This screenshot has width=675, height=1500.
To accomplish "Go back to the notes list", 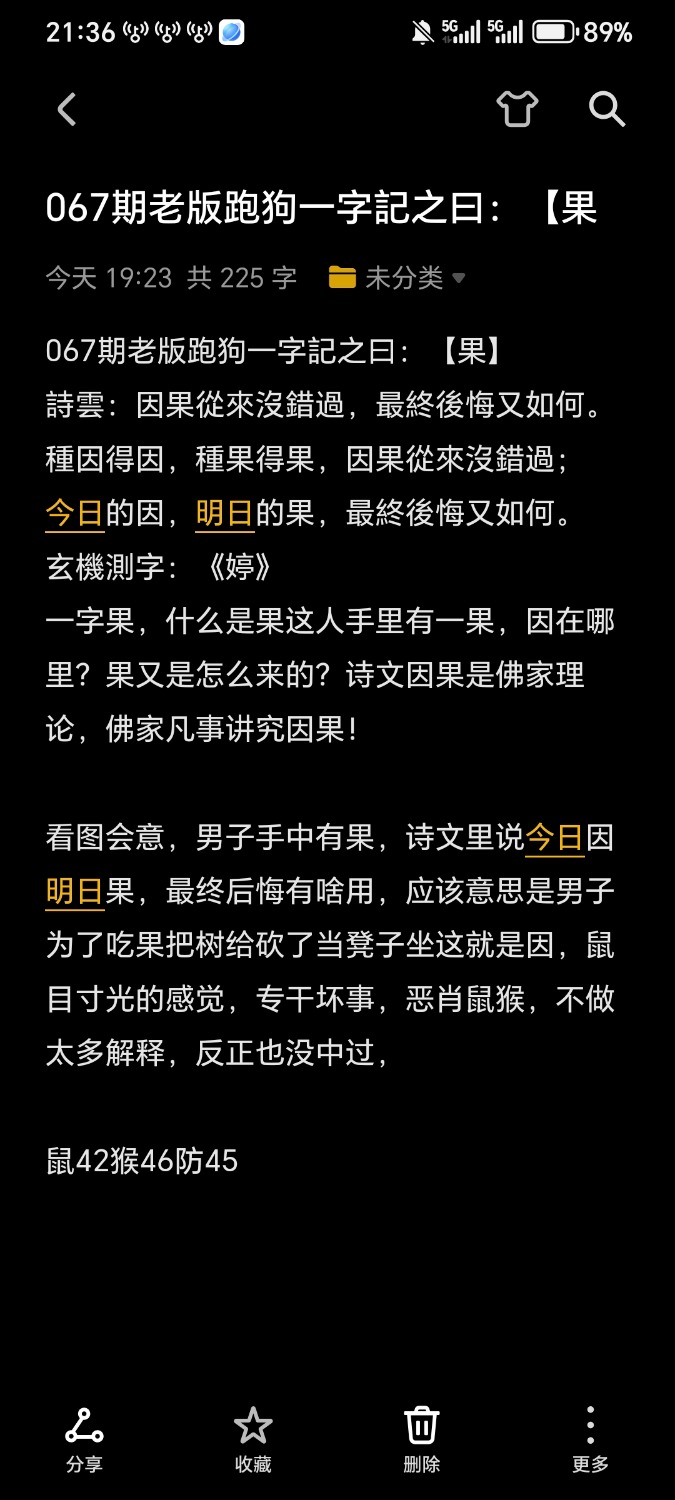I will click(67, 109).
